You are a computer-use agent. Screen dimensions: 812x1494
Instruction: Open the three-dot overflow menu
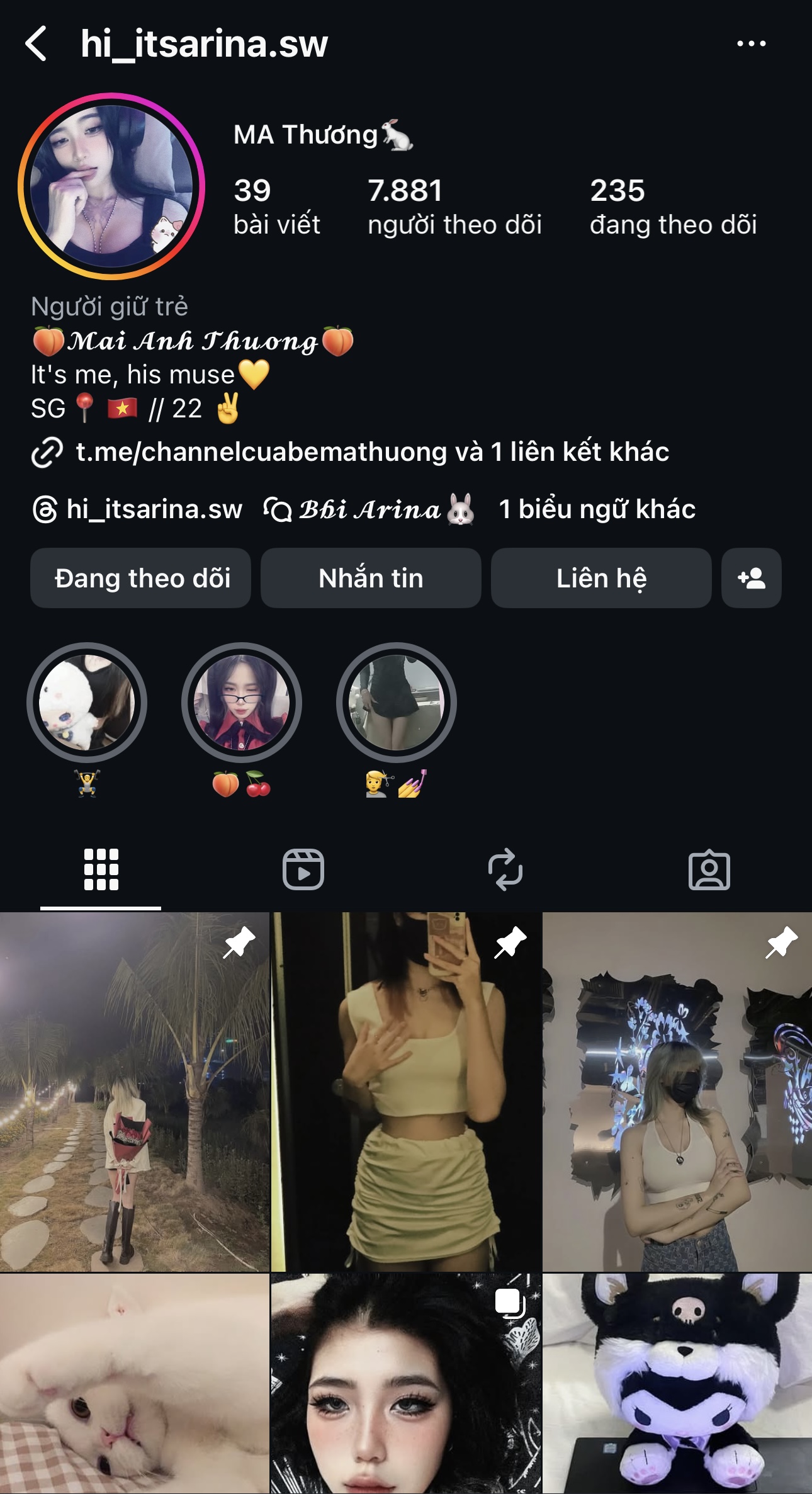point(751,43)
